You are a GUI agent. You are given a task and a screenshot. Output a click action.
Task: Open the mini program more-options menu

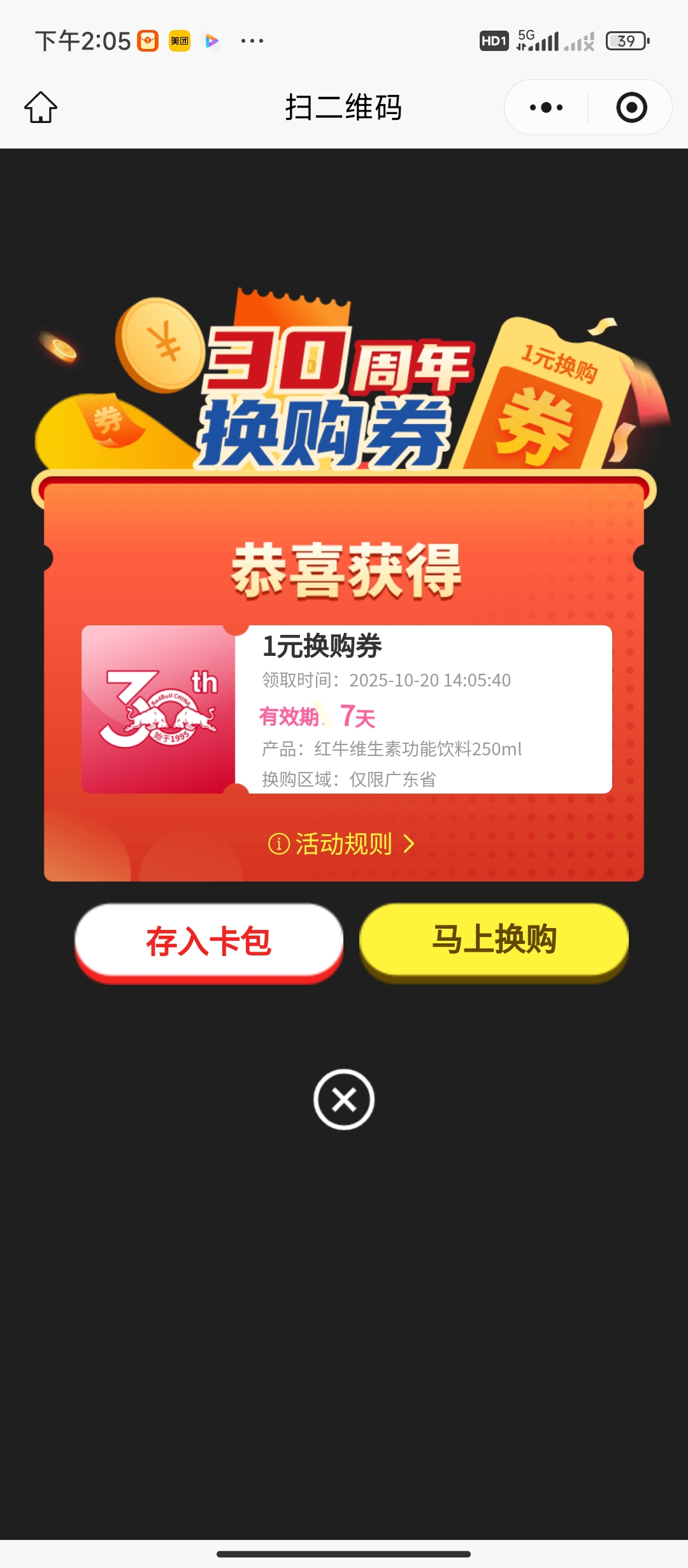546,107
